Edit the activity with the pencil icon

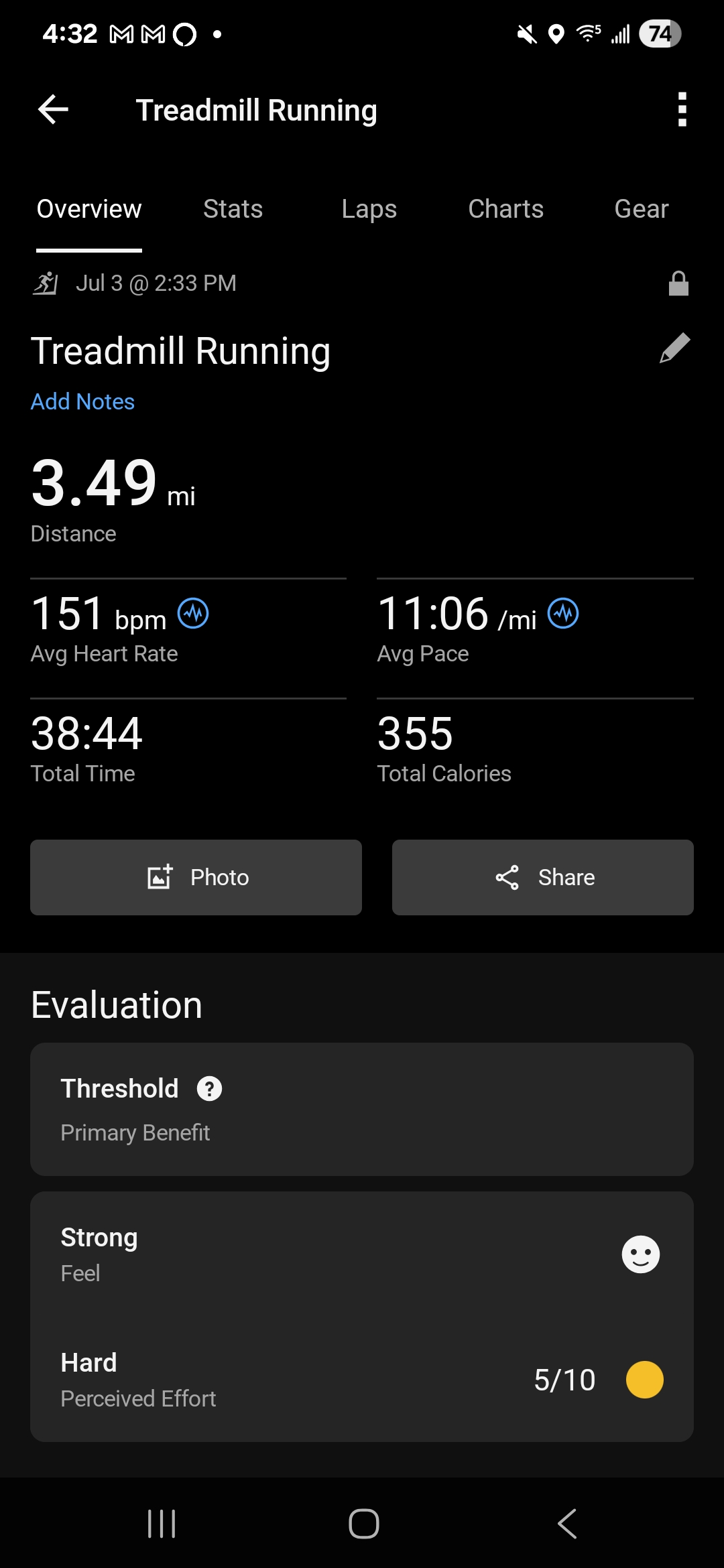(x=675, y=348)
